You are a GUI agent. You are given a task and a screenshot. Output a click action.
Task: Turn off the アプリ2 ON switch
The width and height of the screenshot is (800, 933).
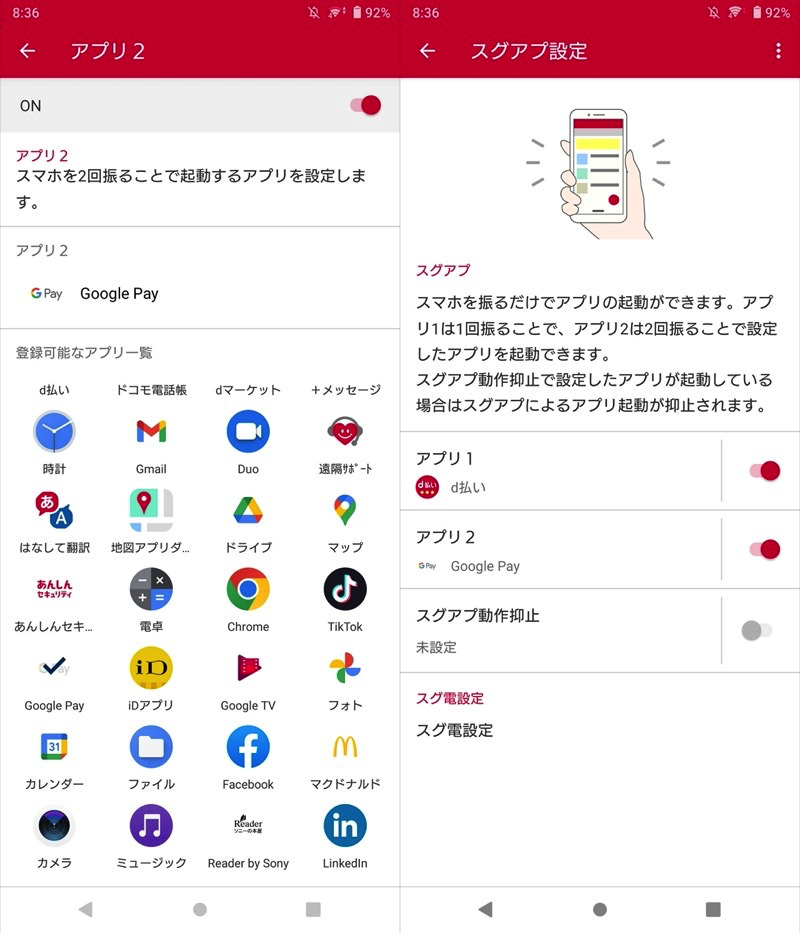[366, 105]
